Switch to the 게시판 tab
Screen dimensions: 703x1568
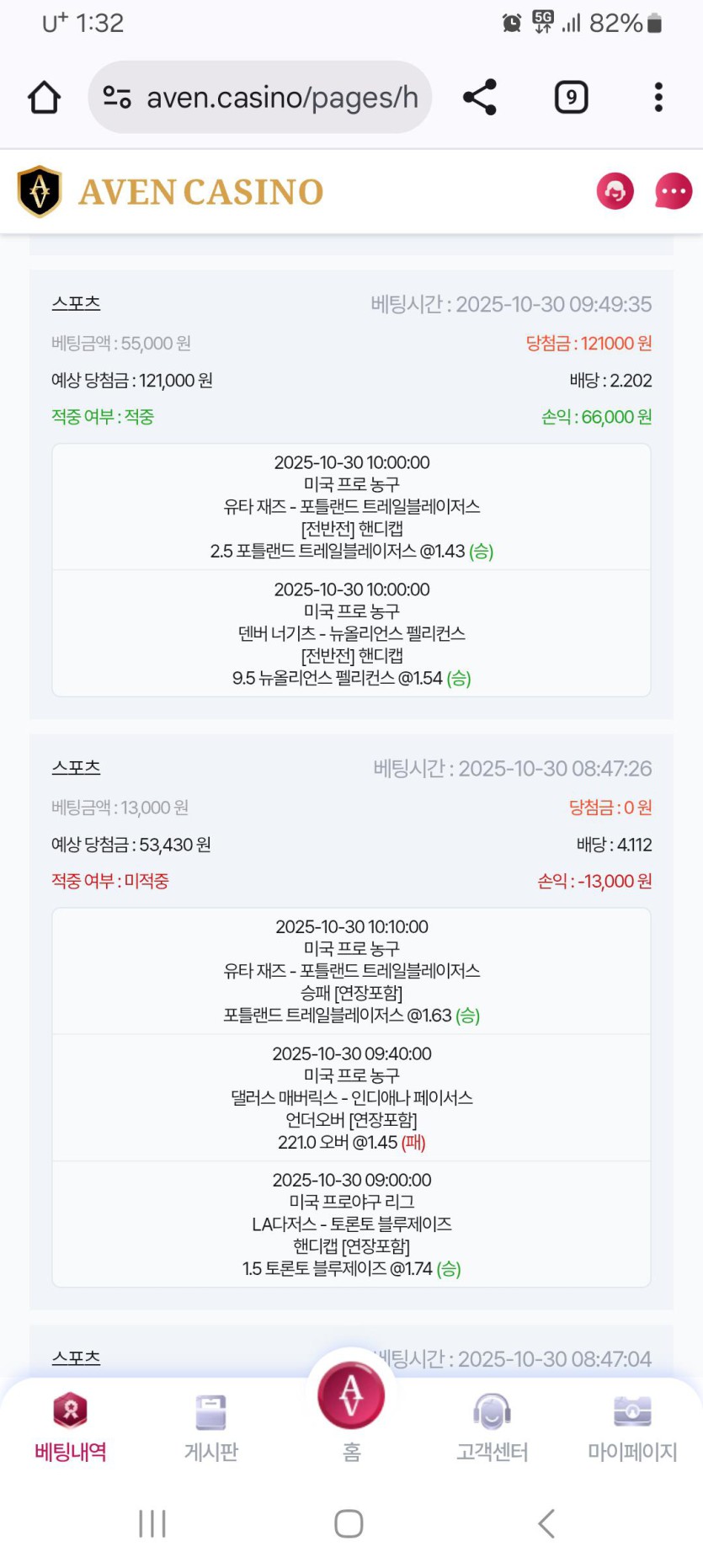pyautogui.click(x=211, y=1427)
